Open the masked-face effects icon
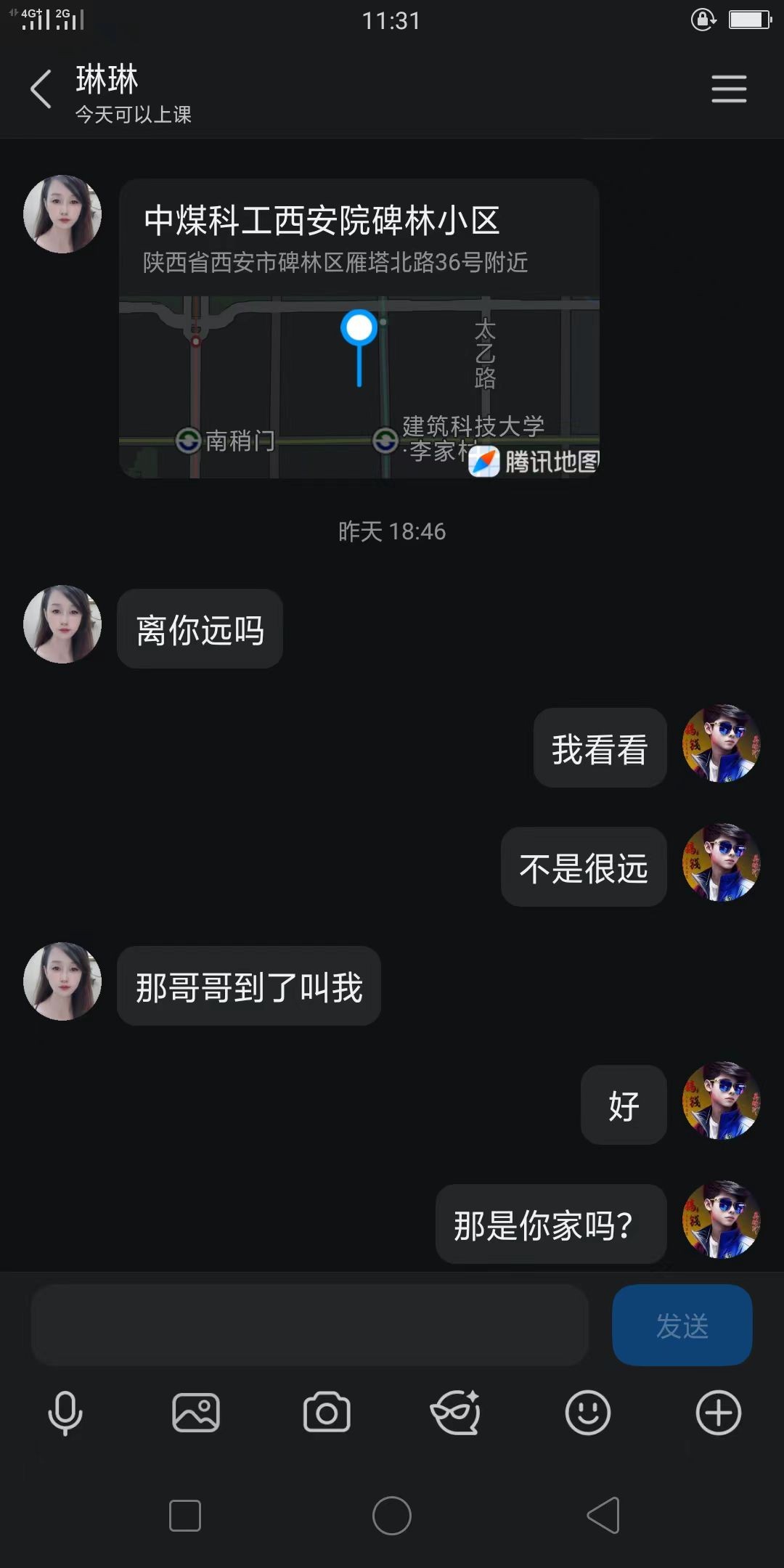The height and width of the screenshot is (1568, 784). [x=456, y=1413]
